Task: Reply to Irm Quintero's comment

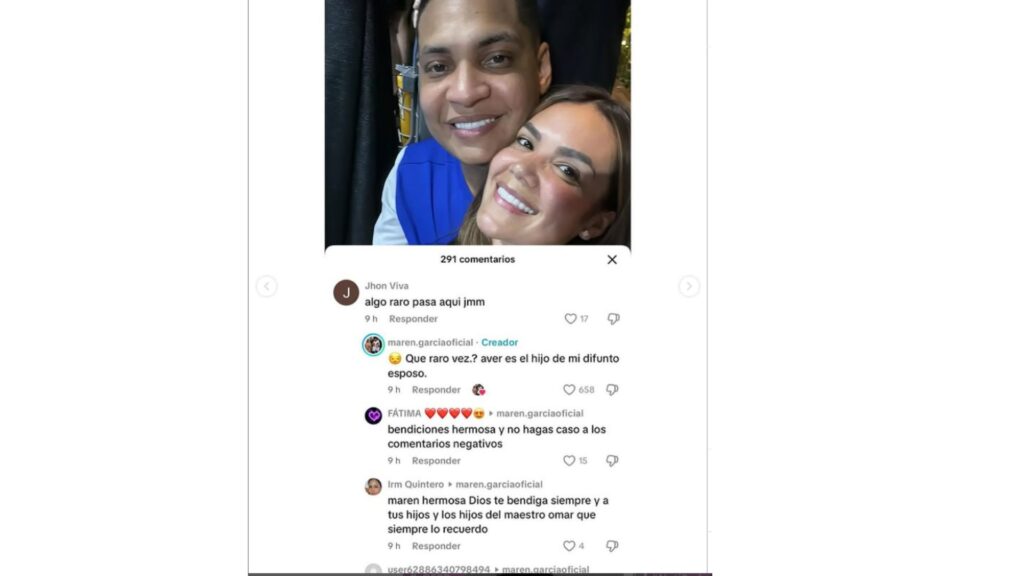Action: click(436, 546)
